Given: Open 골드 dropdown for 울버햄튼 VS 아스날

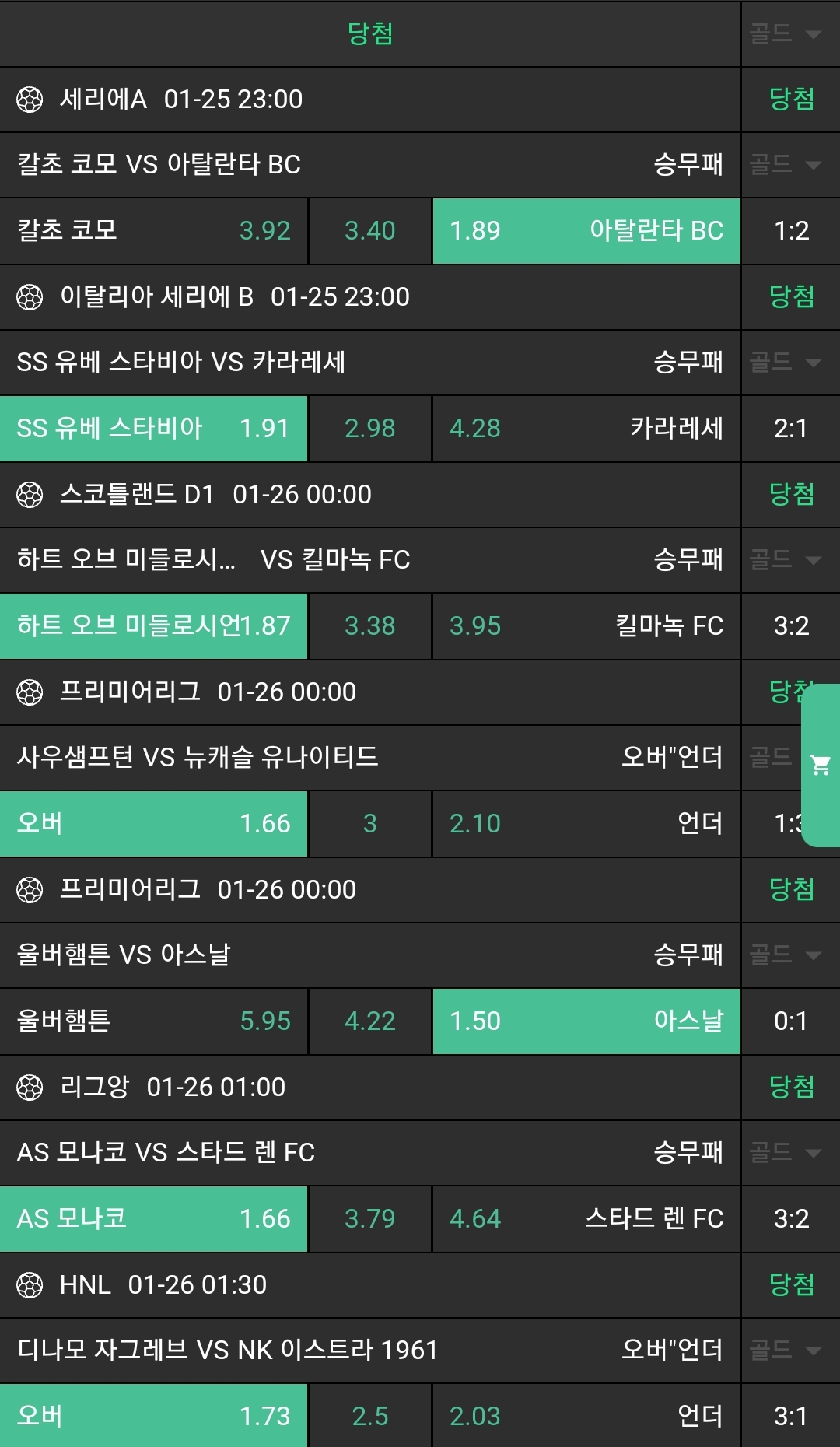Looking at the screenshot, I should [786, 955].
